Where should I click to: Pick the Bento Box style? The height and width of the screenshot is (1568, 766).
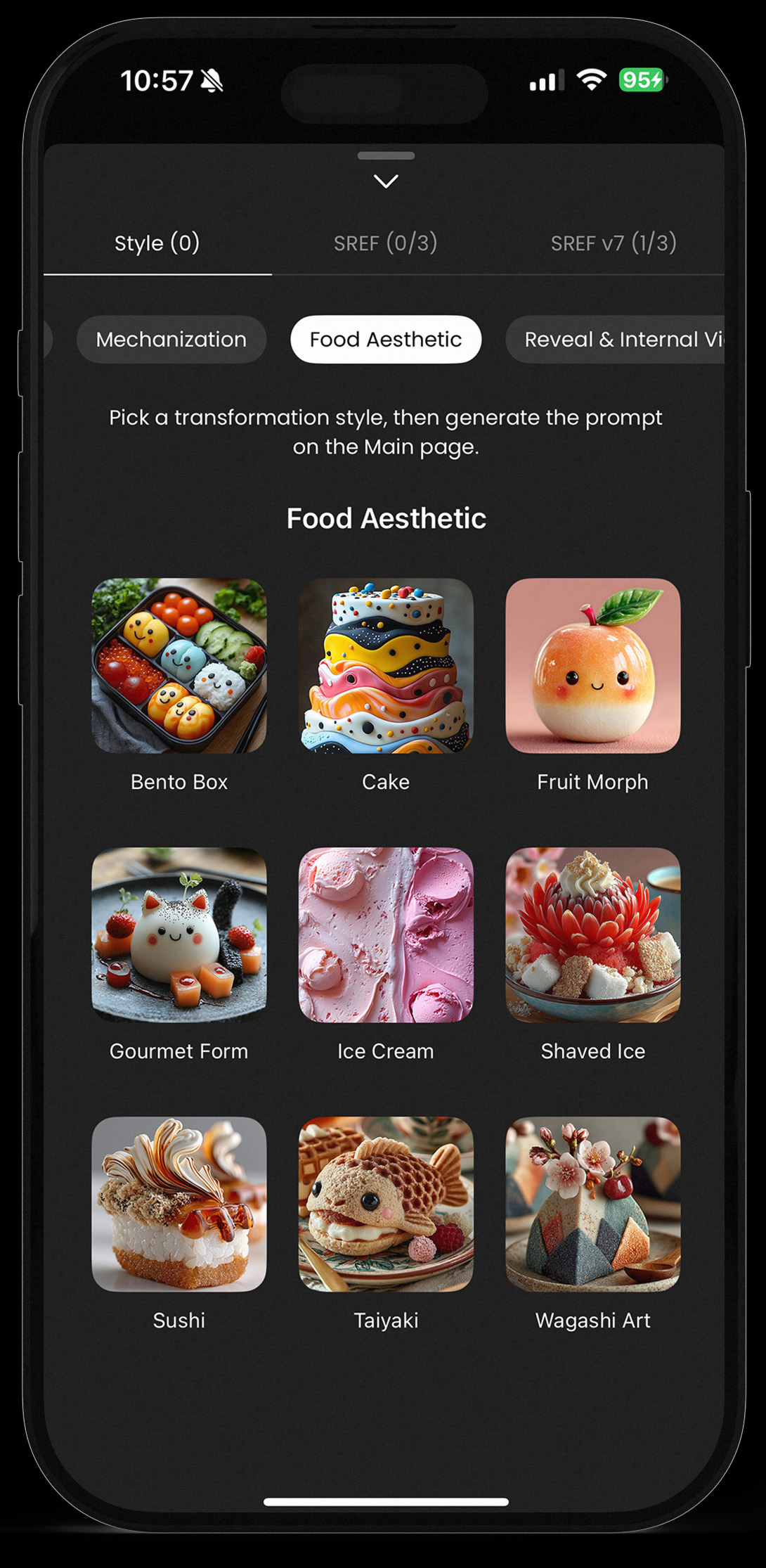pyautogui.click(x=179, y=665)
